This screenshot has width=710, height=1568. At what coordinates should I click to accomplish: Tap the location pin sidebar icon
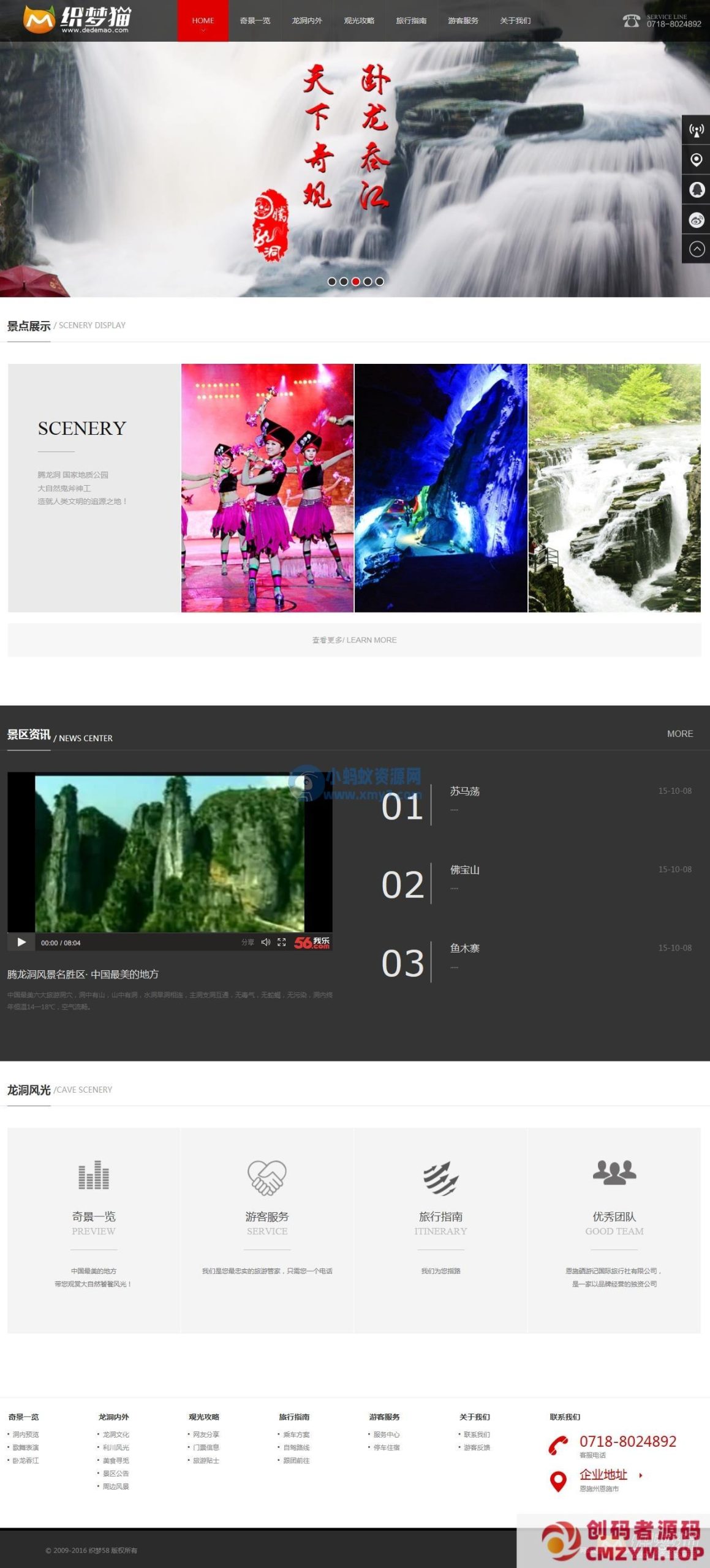[696, 160]
